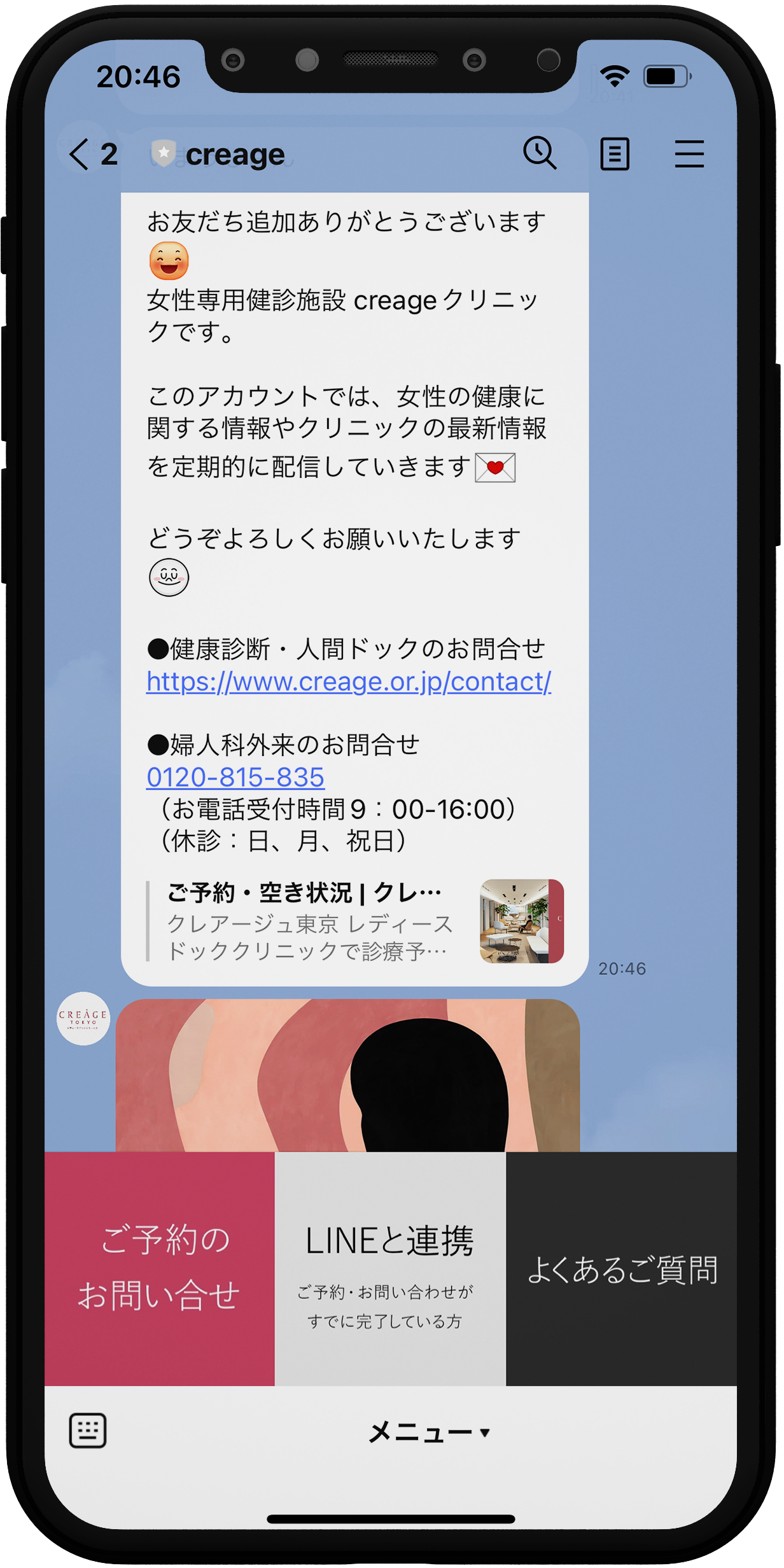Open the hamburger chat menu
This screenshot has height=1568, width=784.
pos(689,154)
